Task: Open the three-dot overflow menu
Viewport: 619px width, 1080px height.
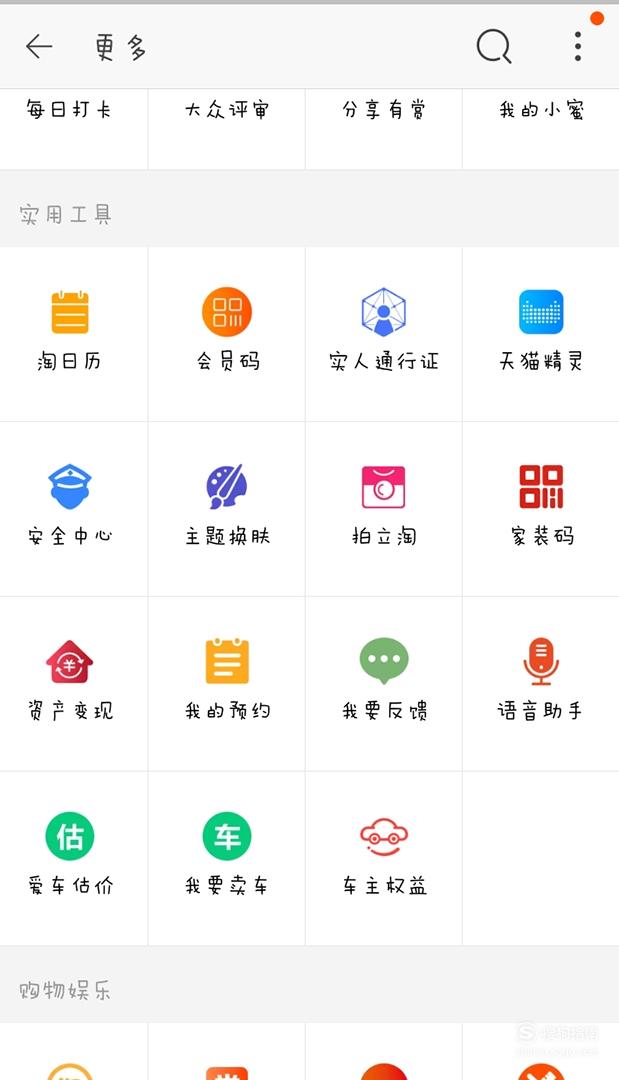Action: point(578,47)
